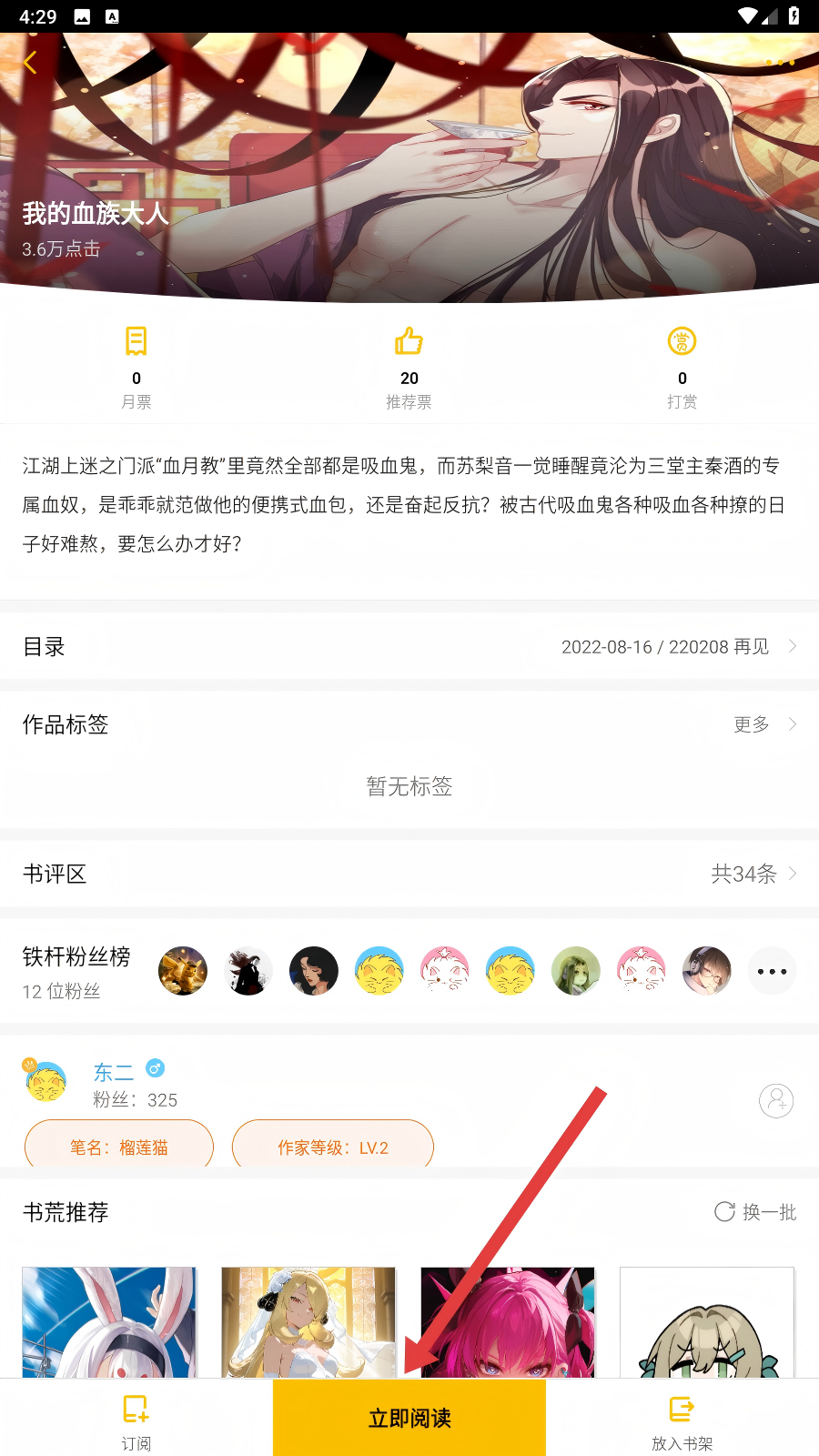
Task: Open the 目录 chapter list
Action: click(409, 646)
